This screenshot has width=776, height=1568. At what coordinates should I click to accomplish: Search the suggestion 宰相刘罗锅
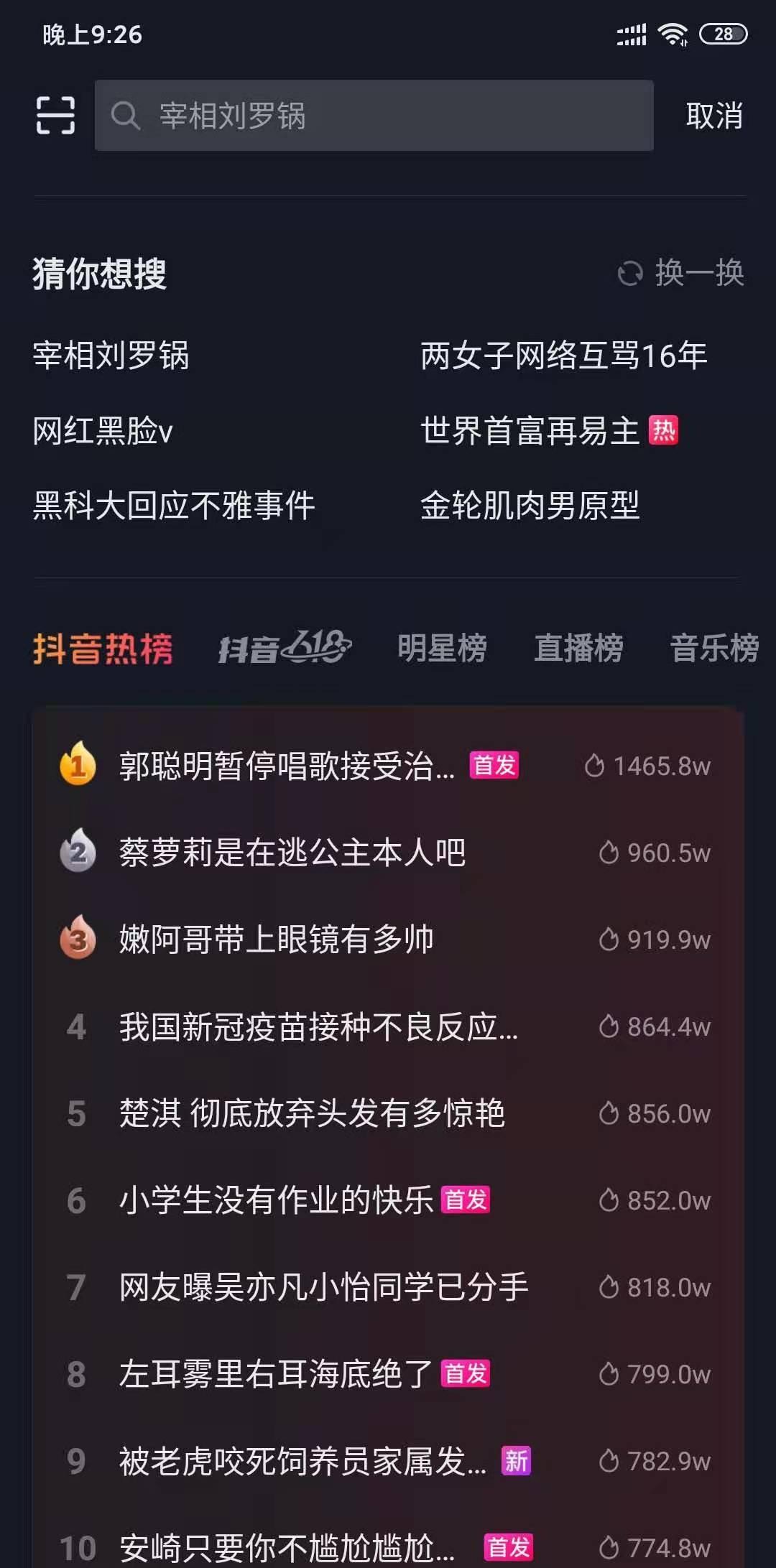tap(111, 356)
